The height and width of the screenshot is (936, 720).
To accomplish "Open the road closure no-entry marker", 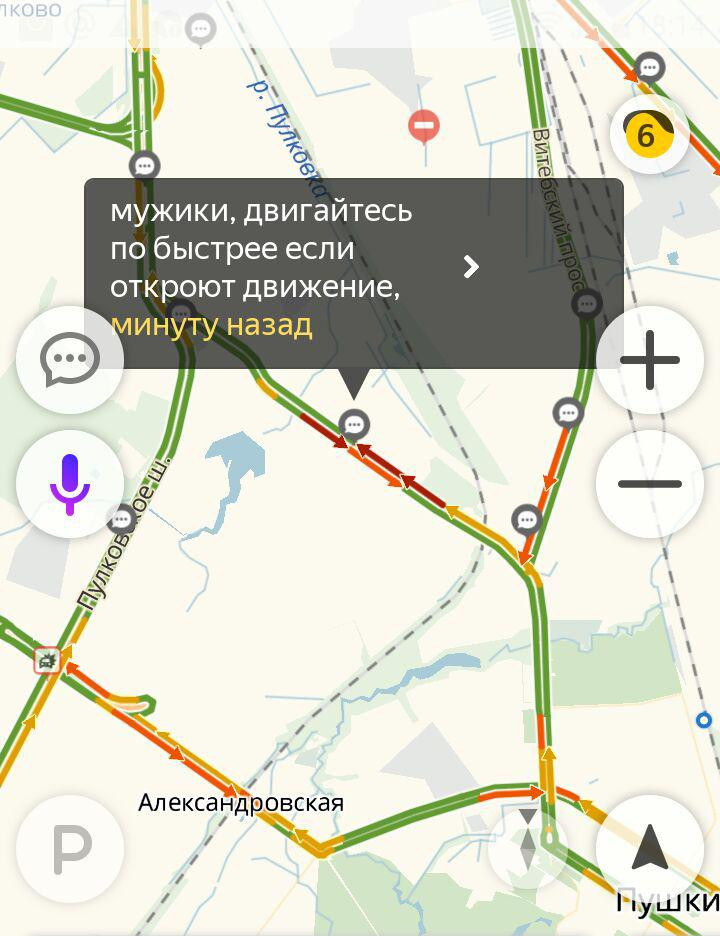I will pyautogui.click(x=424, y=126).
